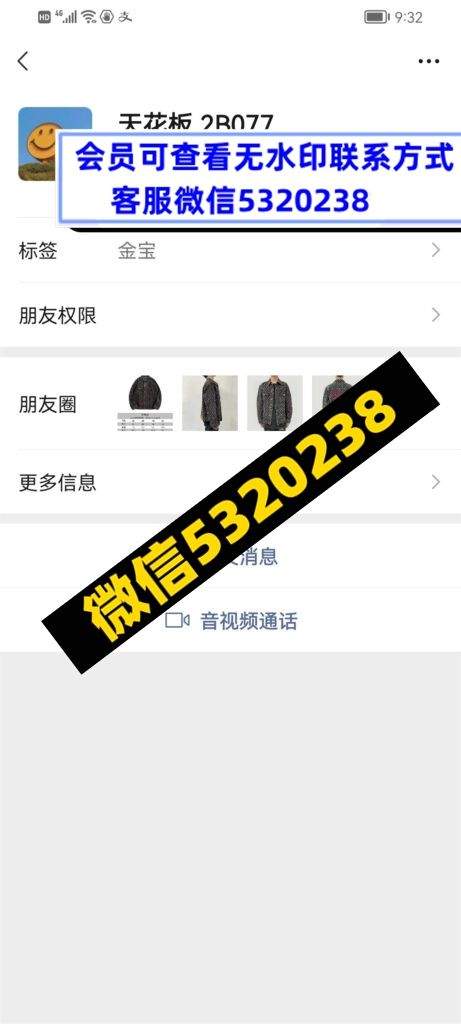Open 朋友权限 settings
The height and width of the screenshot is (1024, 461).
[230, 315]
